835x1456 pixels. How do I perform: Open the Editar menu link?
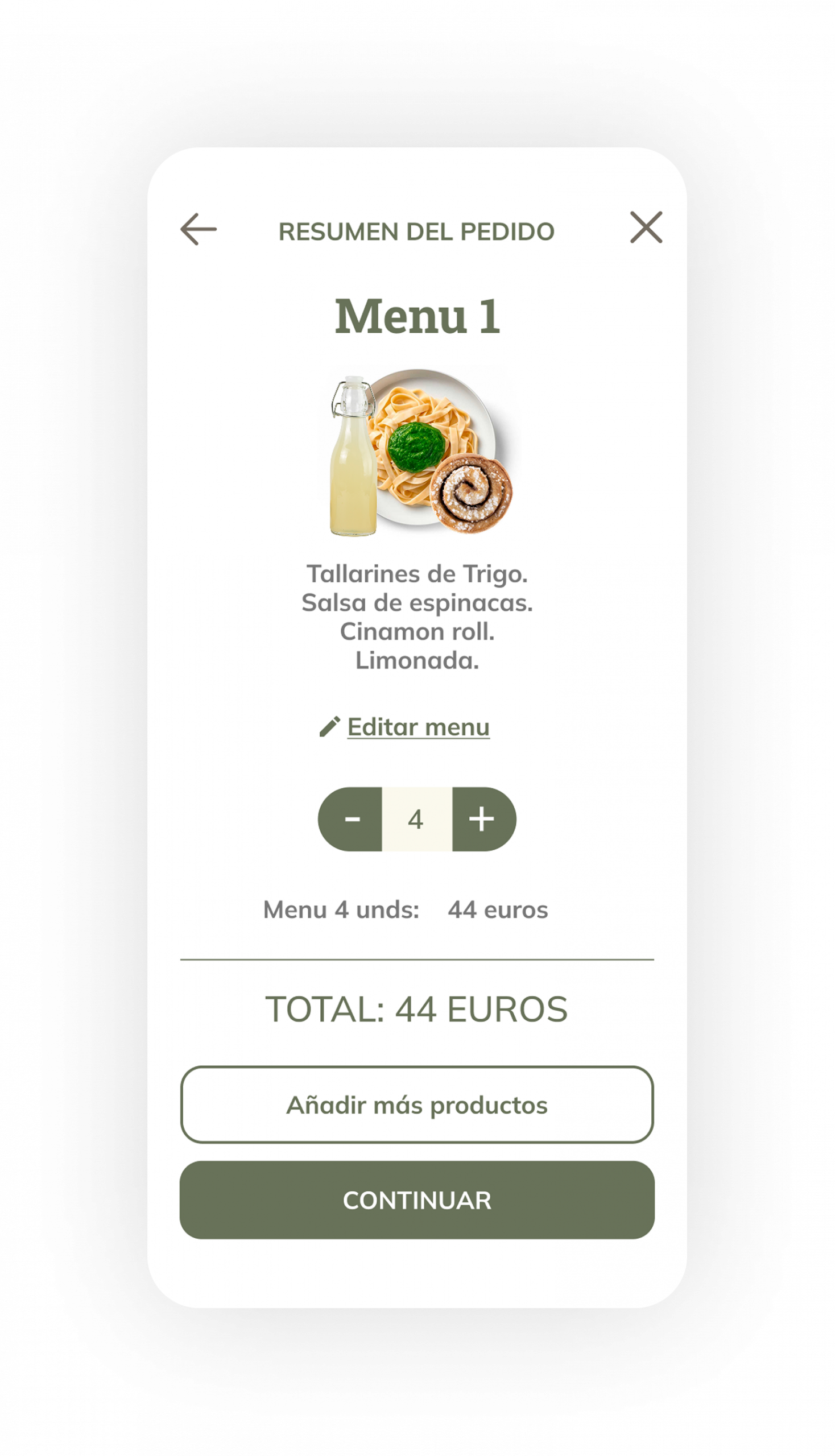pos(418,727)
